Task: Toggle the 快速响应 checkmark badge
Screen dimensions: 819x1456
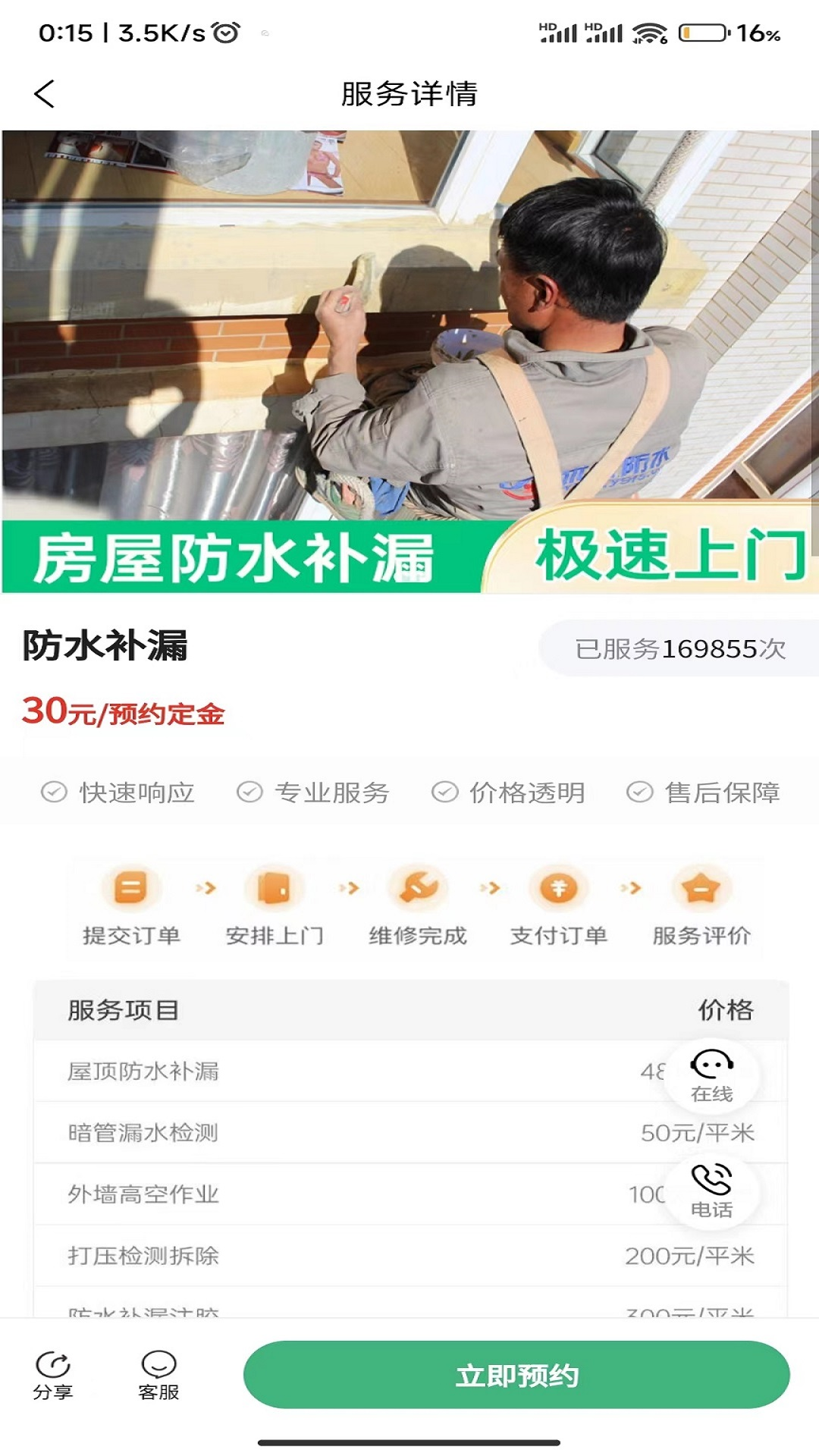Action: point(53,794)
